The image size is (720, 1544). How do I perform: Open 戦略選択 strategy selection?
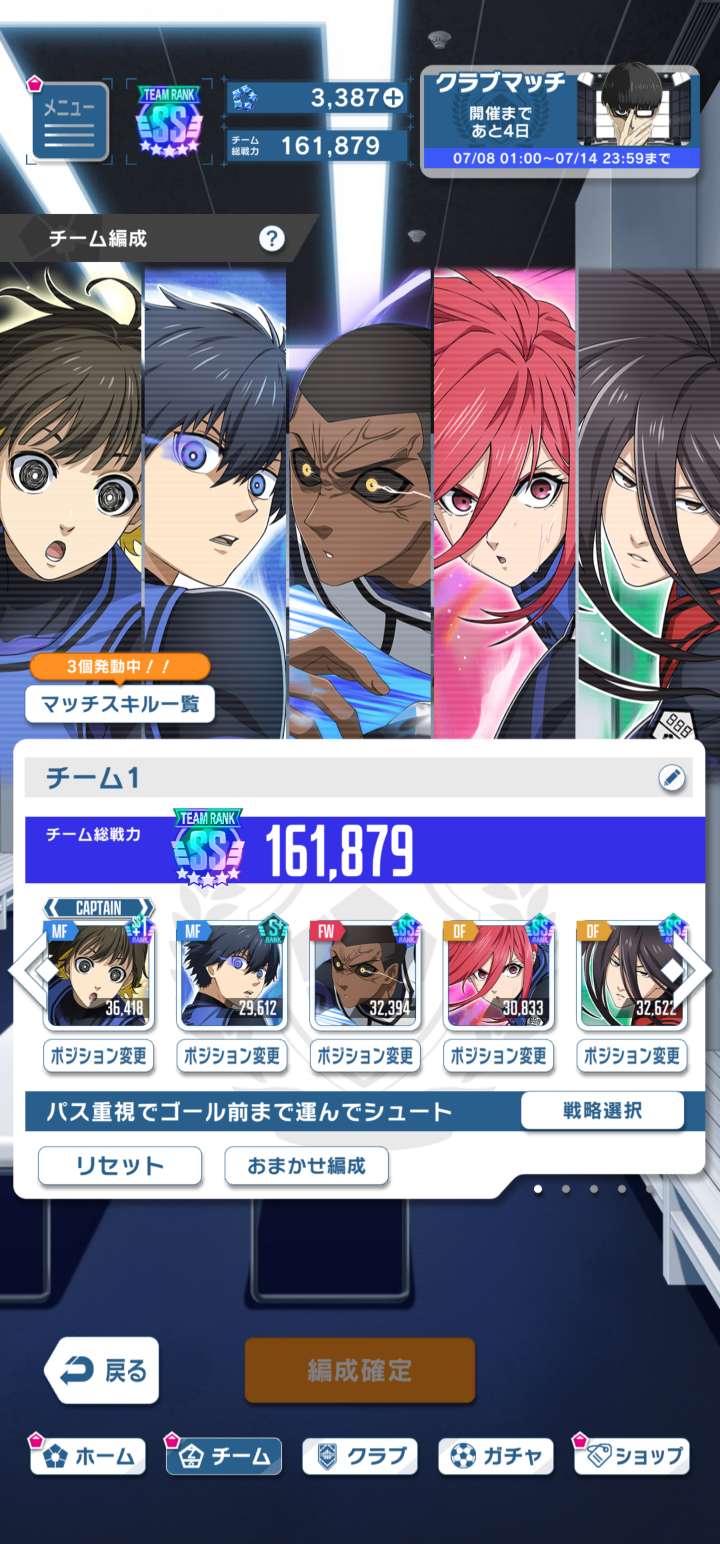tap(602, 1110)
